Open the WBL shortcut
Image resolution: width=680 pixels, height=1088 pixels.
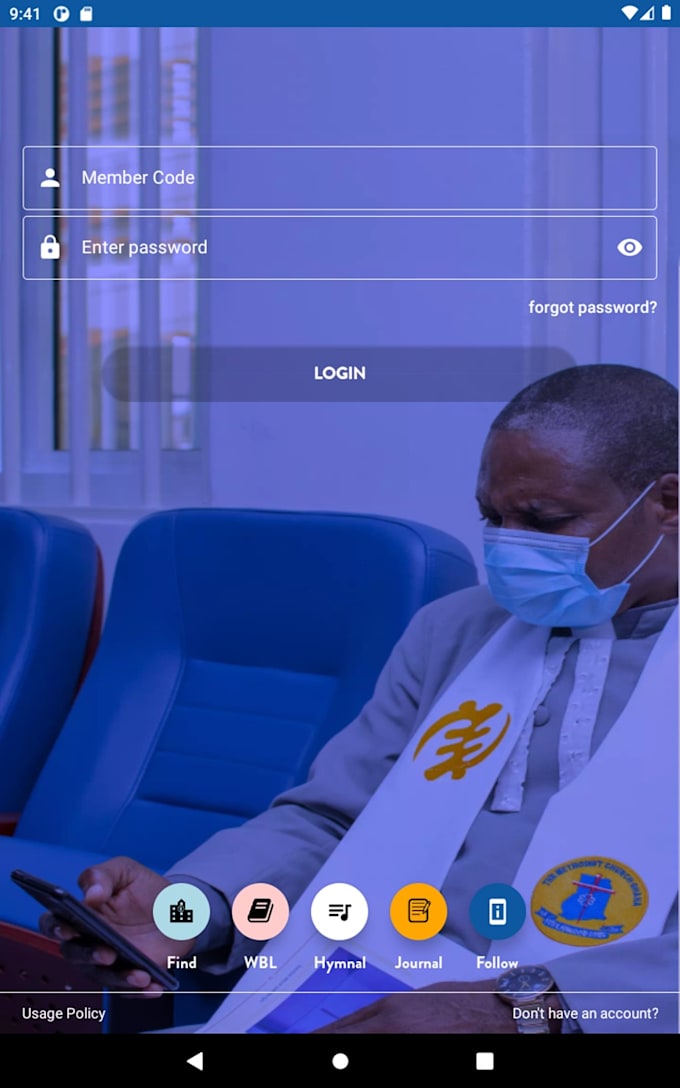click(x=260, y=912)
